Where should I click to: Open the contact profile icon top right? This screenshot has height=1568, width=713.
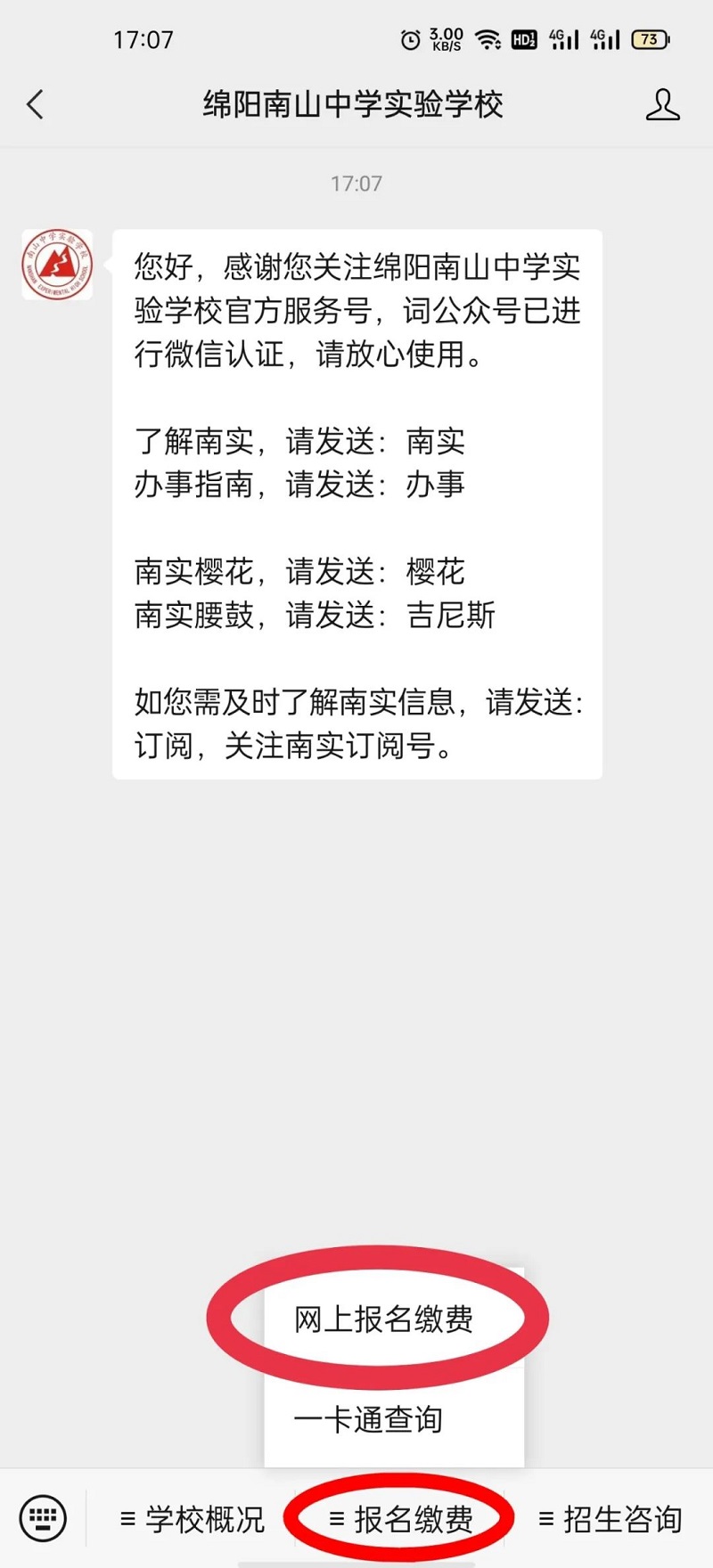click(x=662, y=104)
